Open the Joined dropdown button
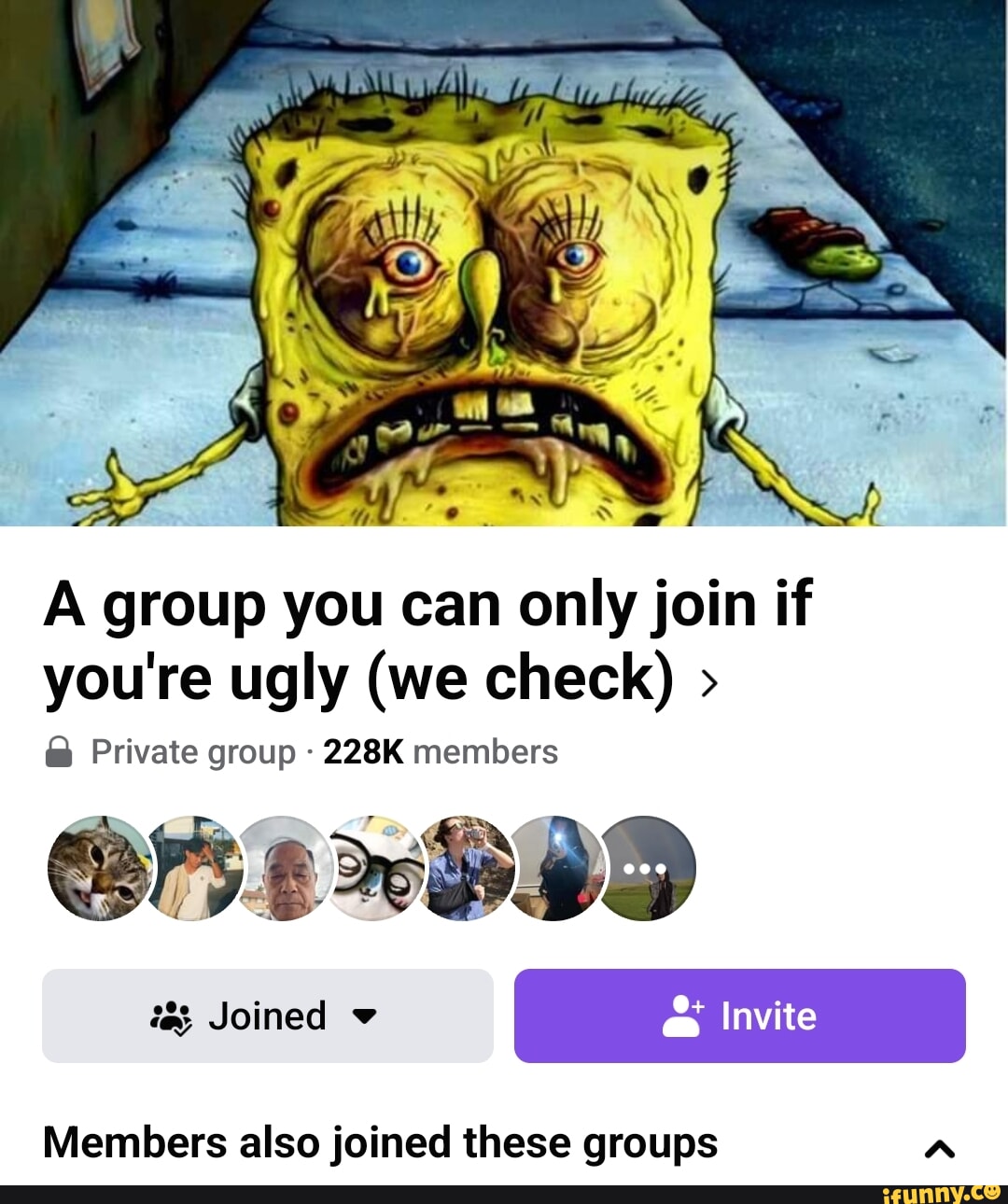1008x1204 pixels. coord(268,1015)
